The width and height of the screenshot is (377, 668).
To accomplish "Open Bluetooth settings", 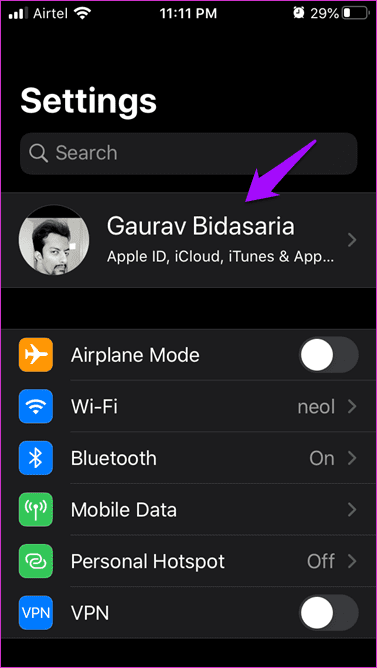I will tap(188, 458).
